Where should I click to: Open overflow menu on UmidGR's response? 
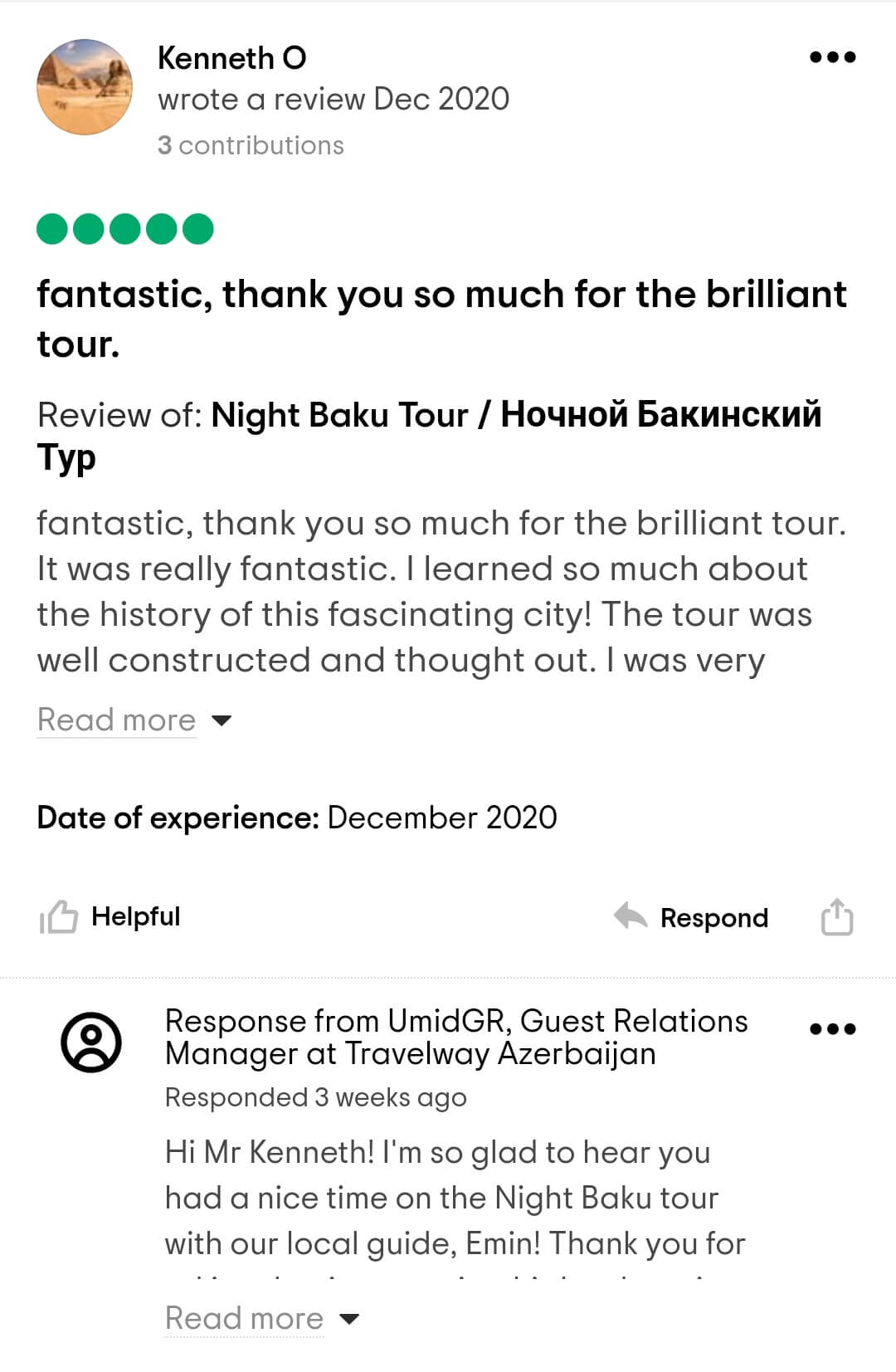click(x=832, y=1029)
